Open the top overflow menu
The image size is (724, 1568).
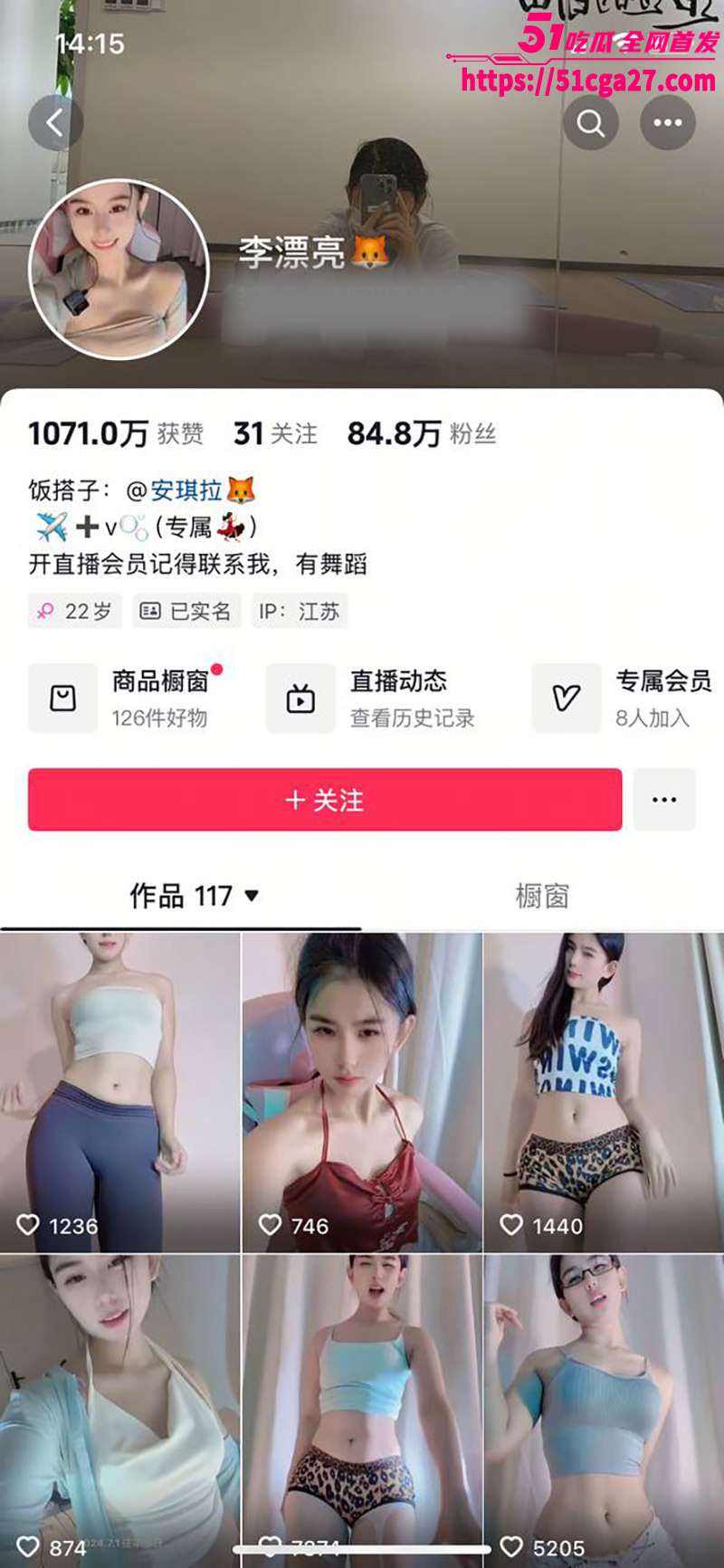pos(668,123)
